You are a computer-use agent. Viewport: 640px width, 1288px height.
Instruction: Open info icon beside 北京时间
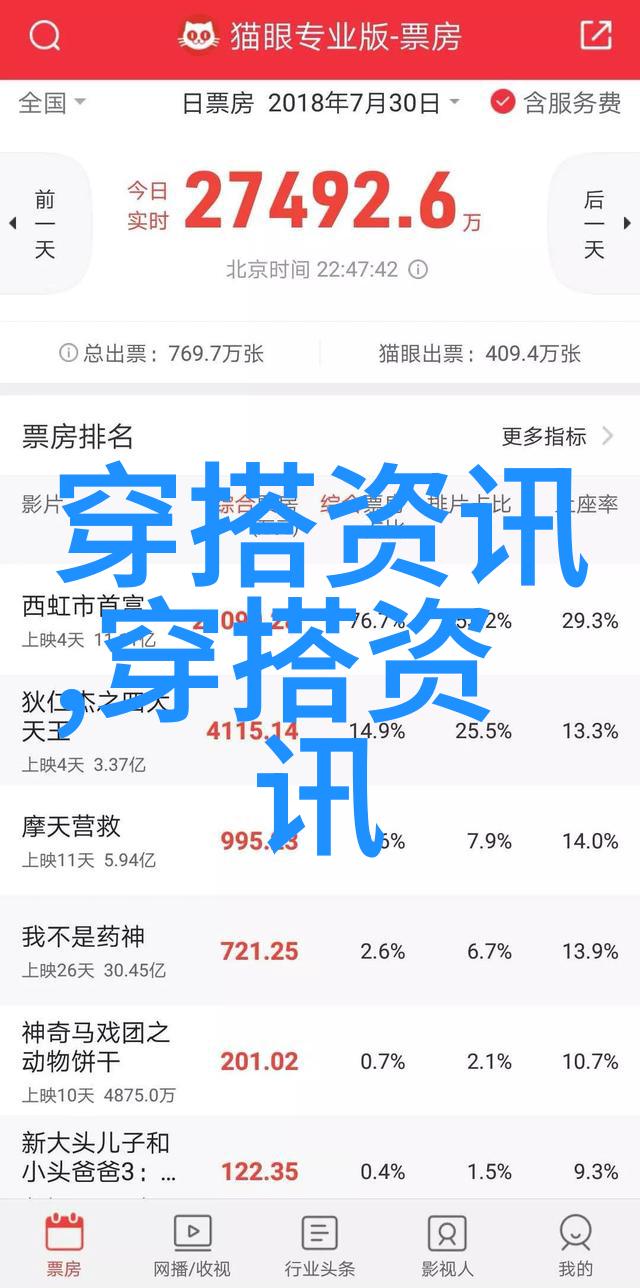[x=419, y=270]
